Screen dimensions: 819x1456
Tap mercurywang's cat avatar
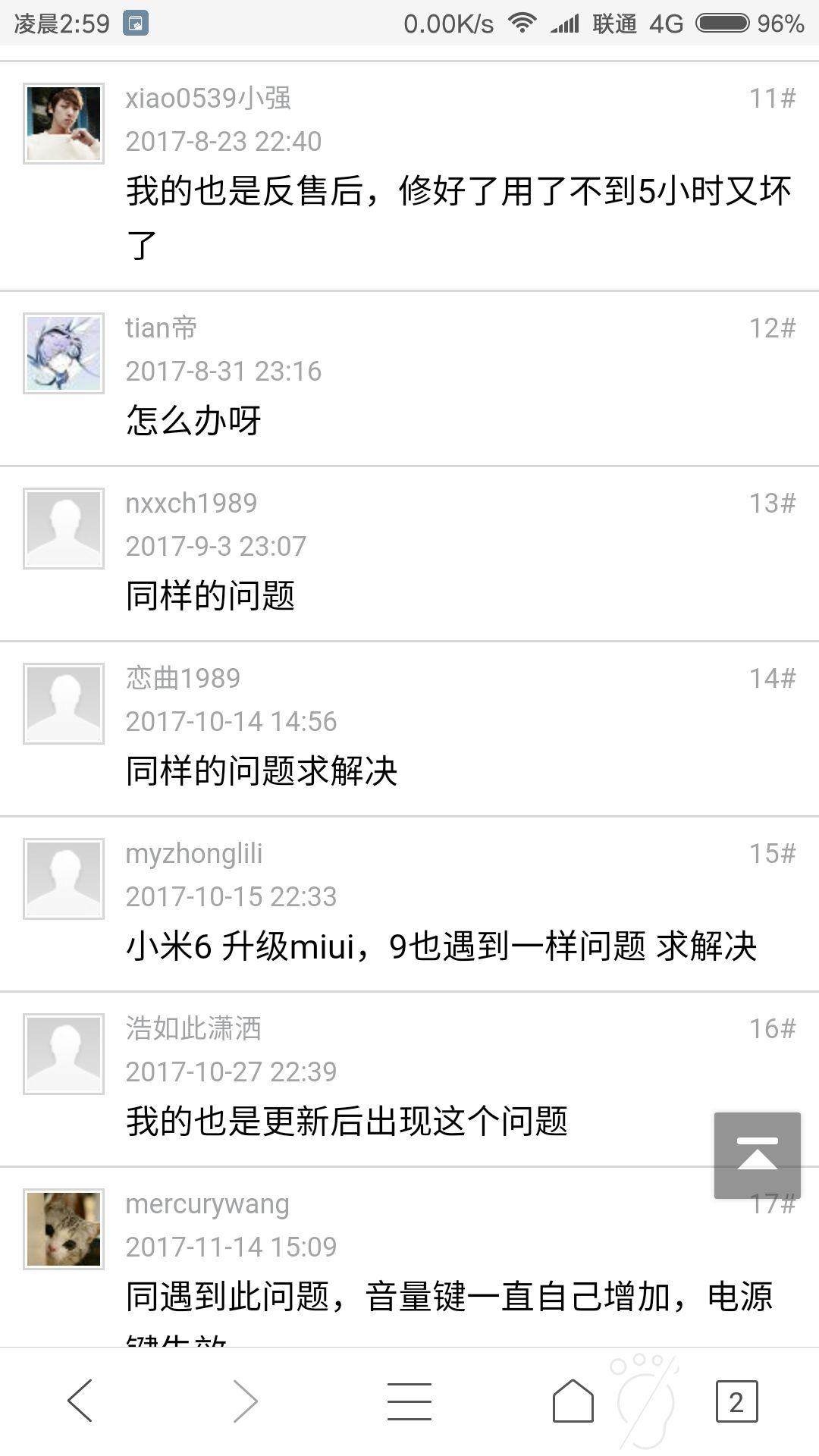62,1228
